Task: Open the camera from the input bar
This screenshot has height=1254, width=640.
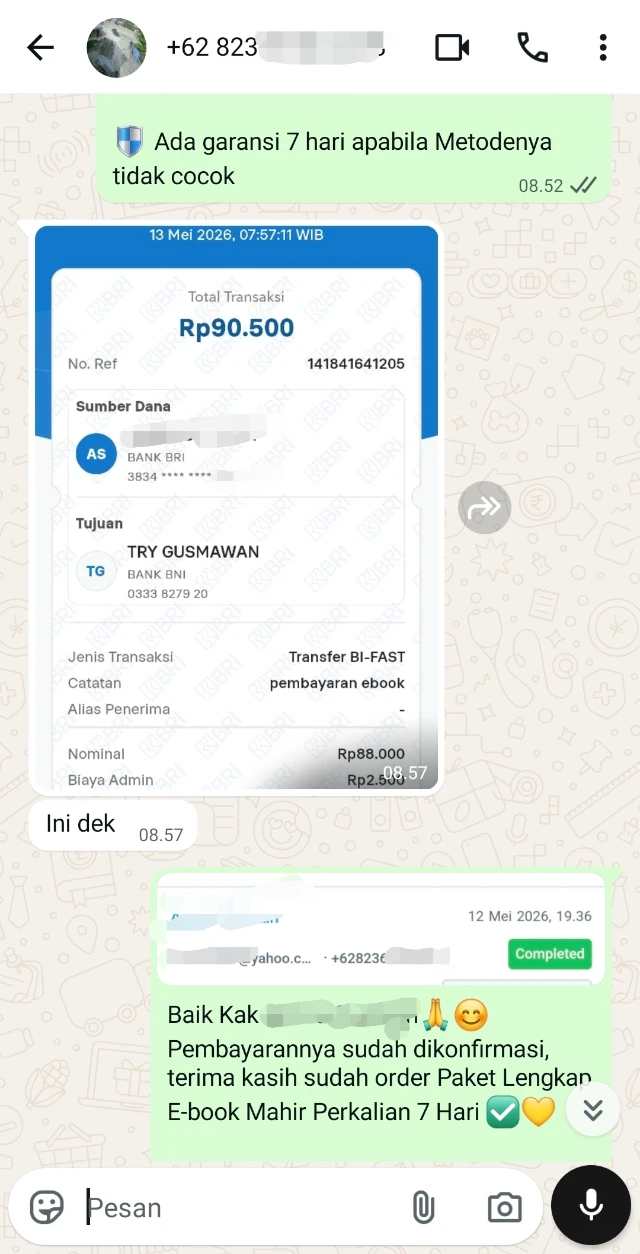Action: [504, 1207]
